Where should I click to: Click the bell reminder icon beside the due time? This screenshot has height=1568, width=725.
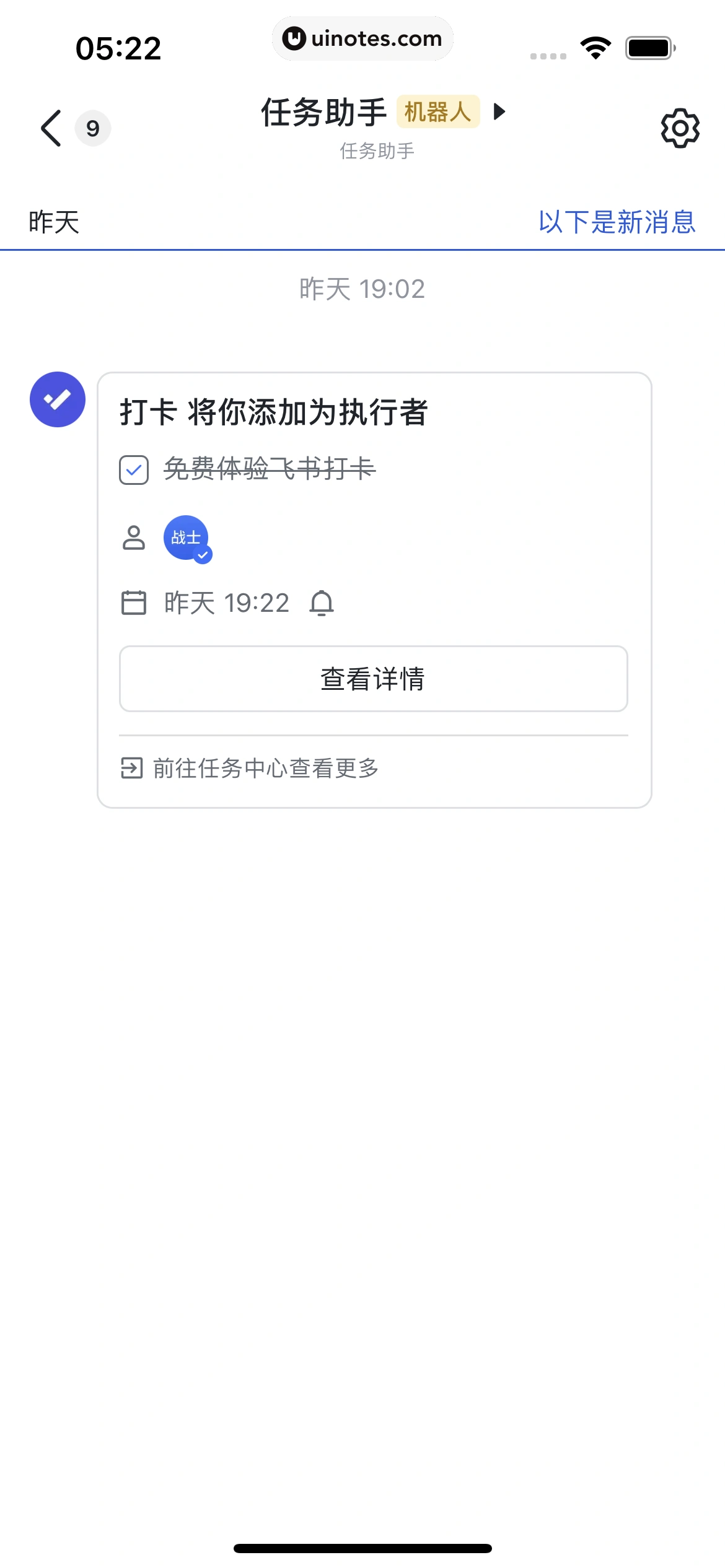point(323,603)
